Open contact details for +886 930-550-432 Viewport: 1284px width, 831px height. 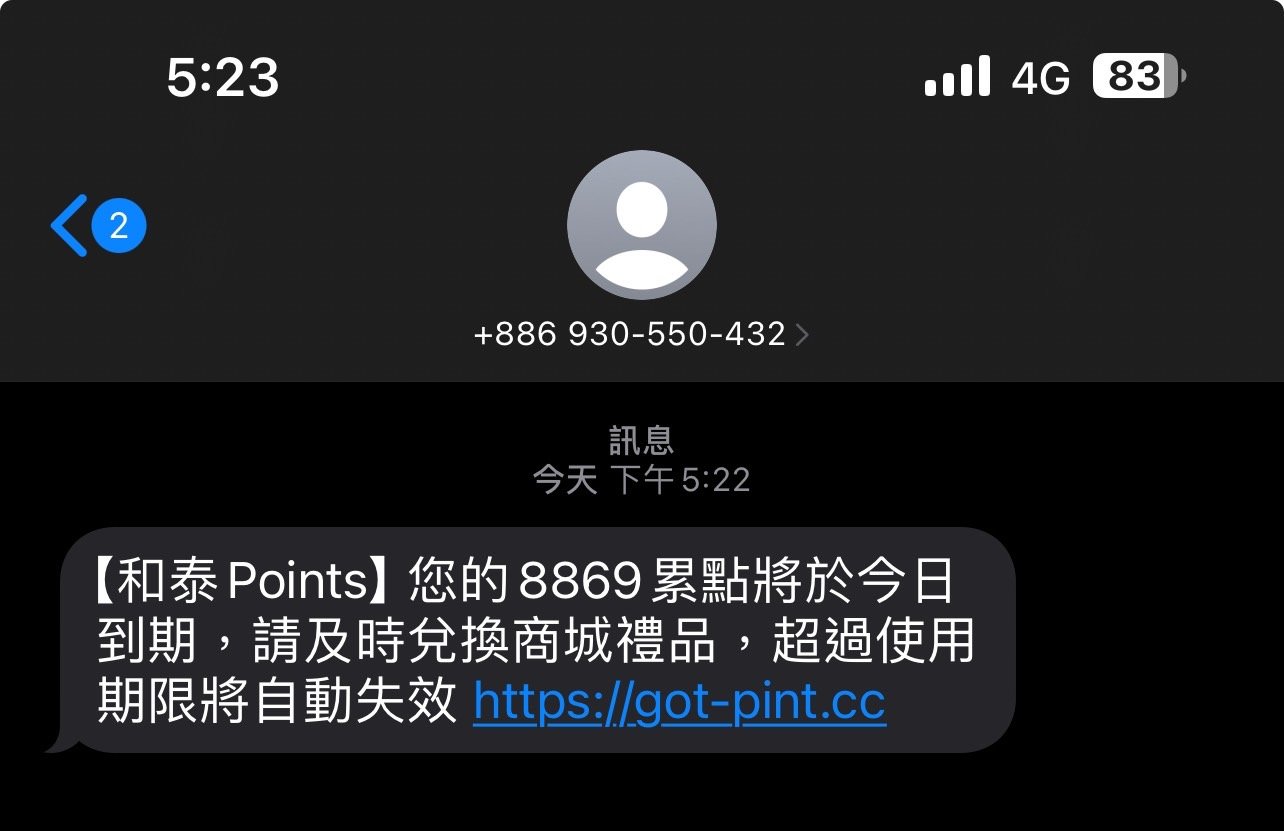640,333
